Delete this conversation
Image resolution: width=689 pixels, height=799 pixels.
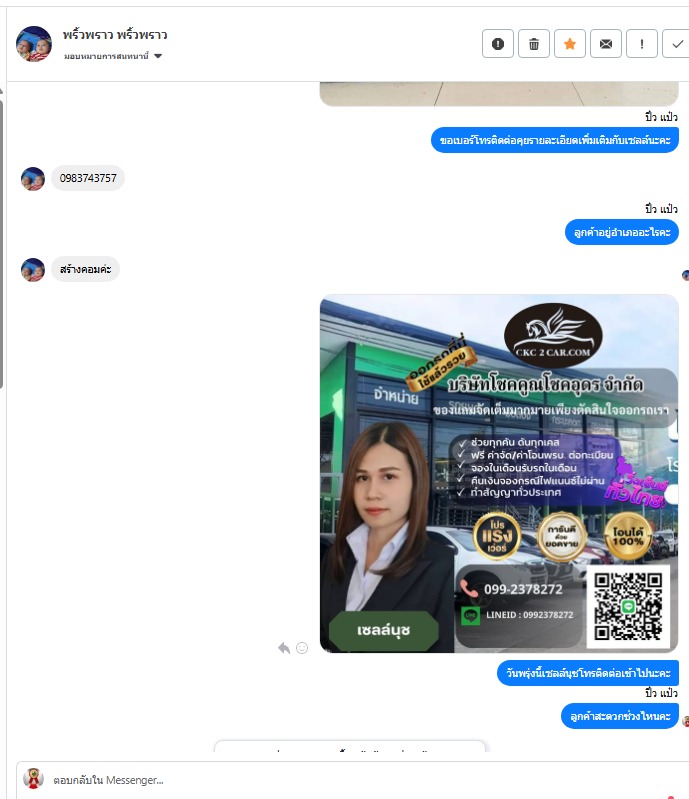534,44
